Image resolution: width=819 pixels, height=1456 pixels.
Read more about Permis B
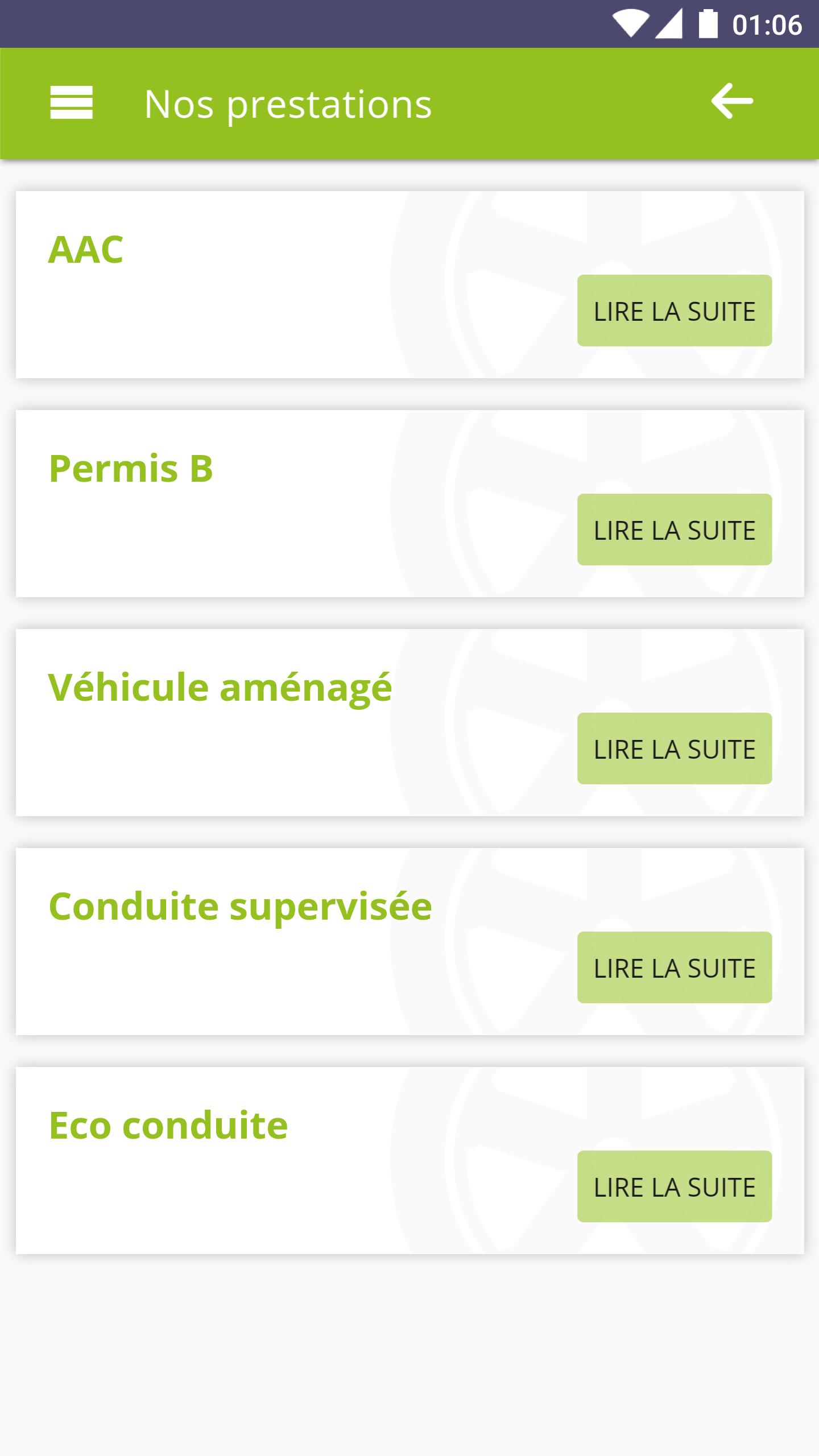pos(675,530)
